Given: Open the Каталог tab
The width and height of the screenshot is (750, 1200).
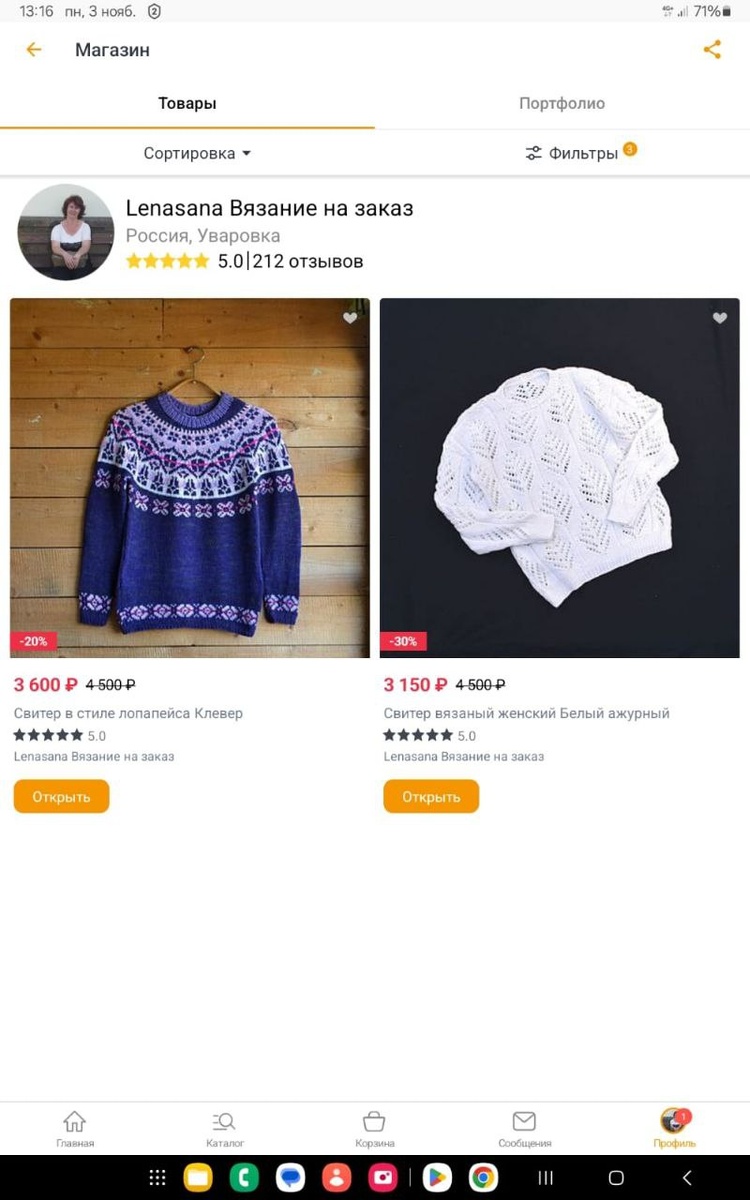Looking at the screenshot, I should click(225, 1129).
